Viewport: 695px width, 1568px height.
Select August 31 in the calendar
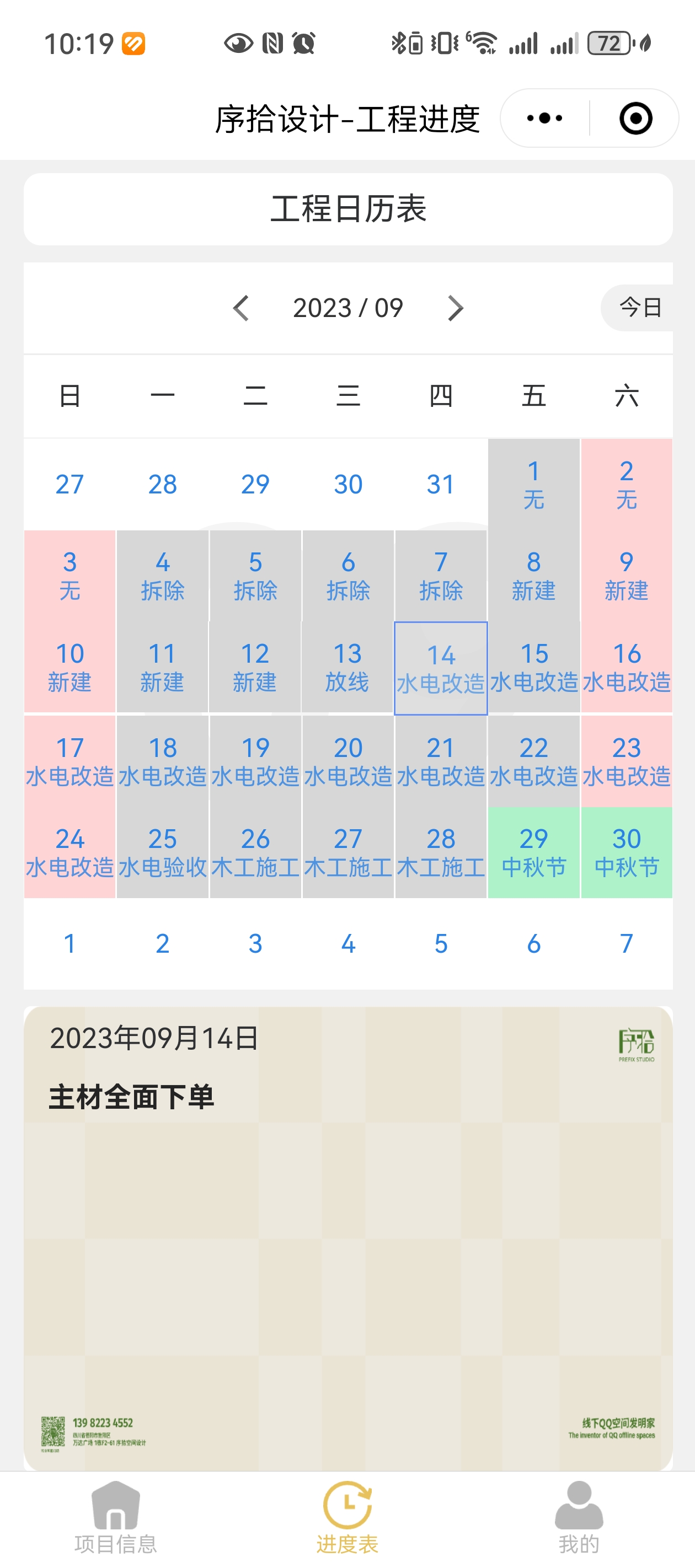[x=440, y=484]
